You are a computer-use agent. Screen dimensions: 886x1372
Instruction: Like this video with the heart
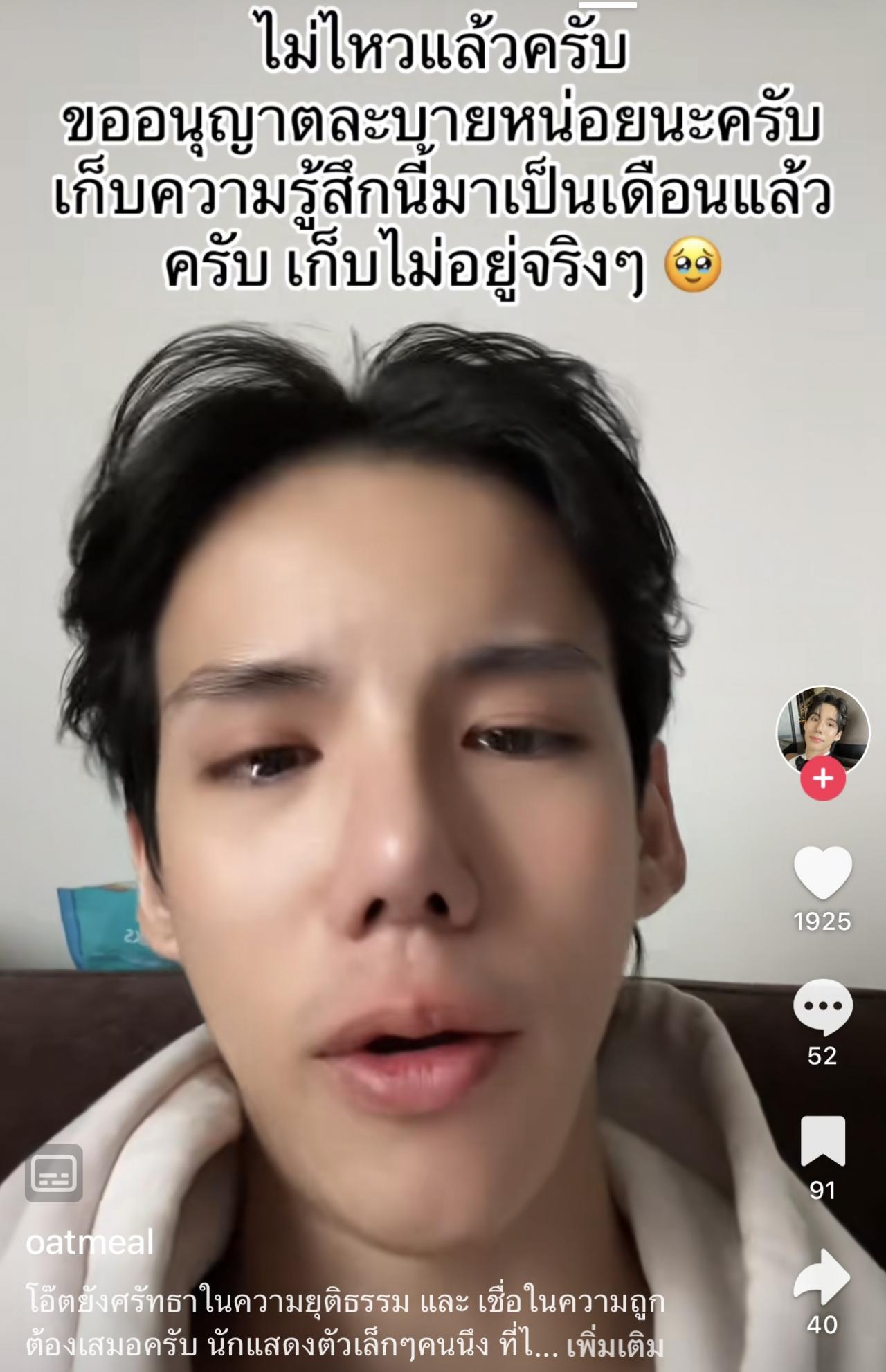(822, 872)
